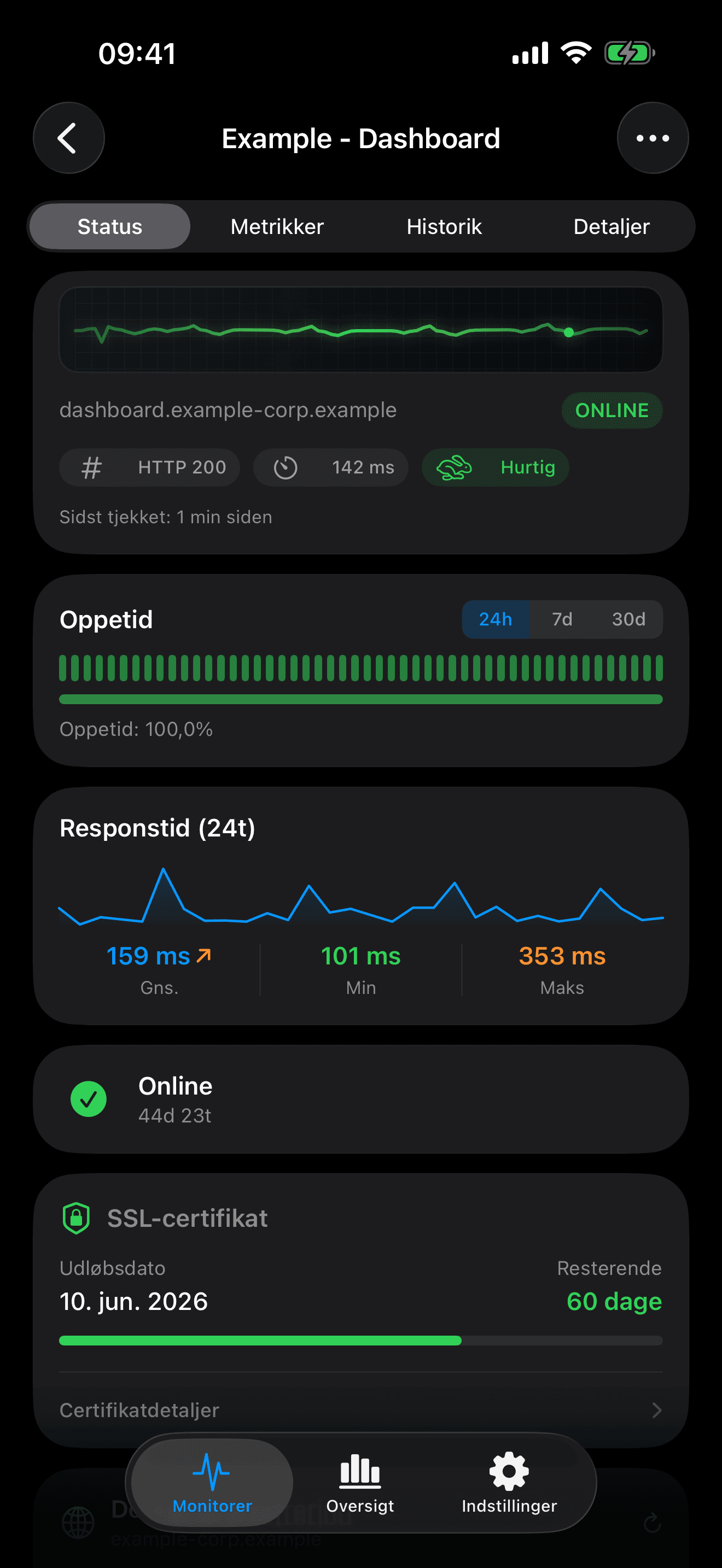Open Indstillinger in the bottom bar
722x1568 pixels.
click(509, 1483)
